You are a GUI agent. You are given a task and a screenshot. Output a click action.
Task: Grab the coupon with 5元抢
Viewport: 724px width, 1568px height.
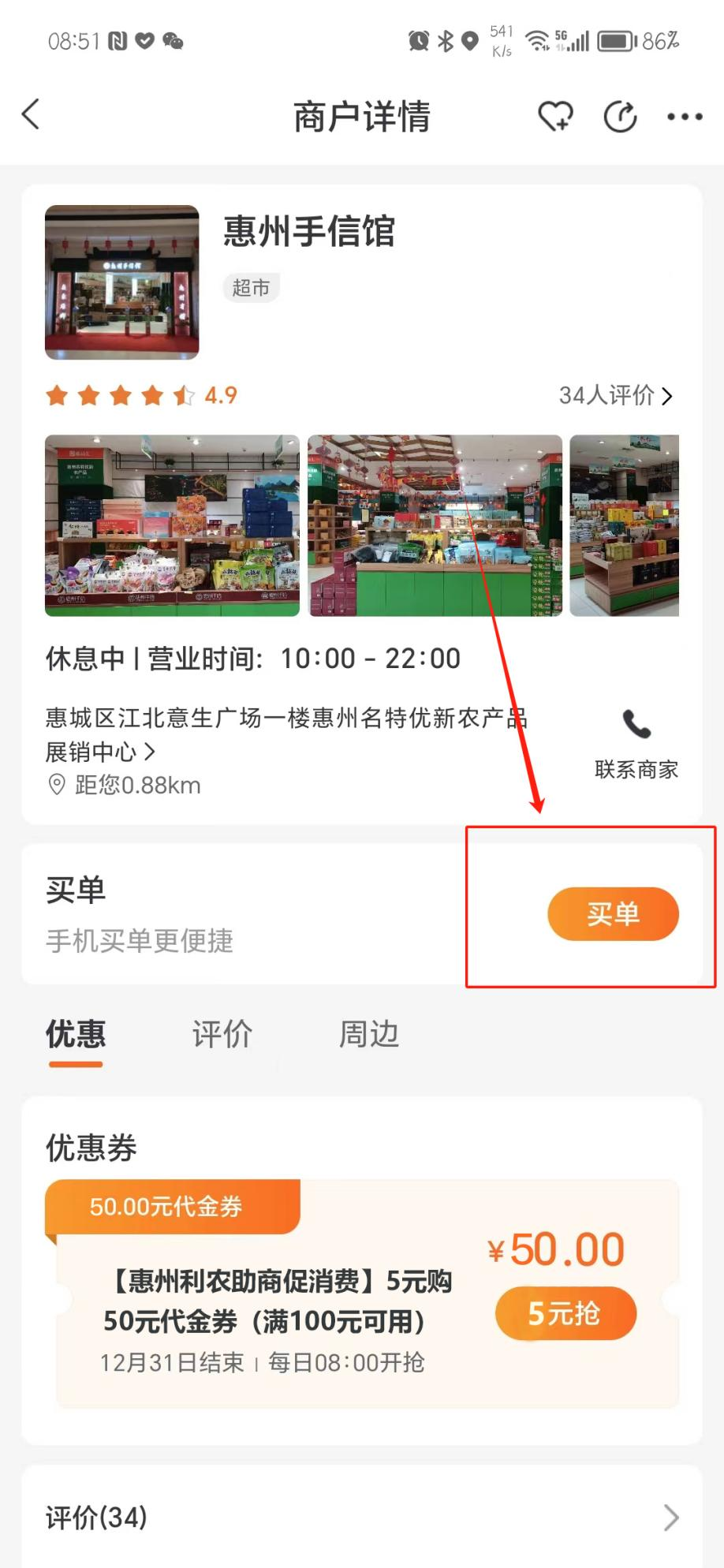point(565,1313)
